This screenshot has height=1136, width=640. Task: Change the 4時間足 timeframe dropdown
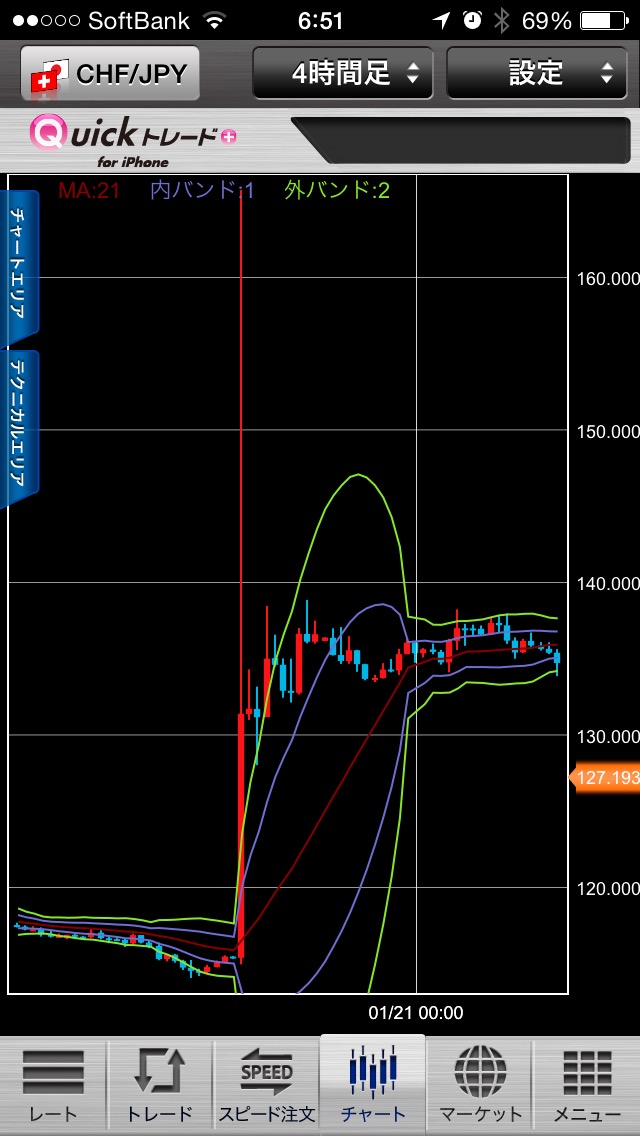coord(343,73)
